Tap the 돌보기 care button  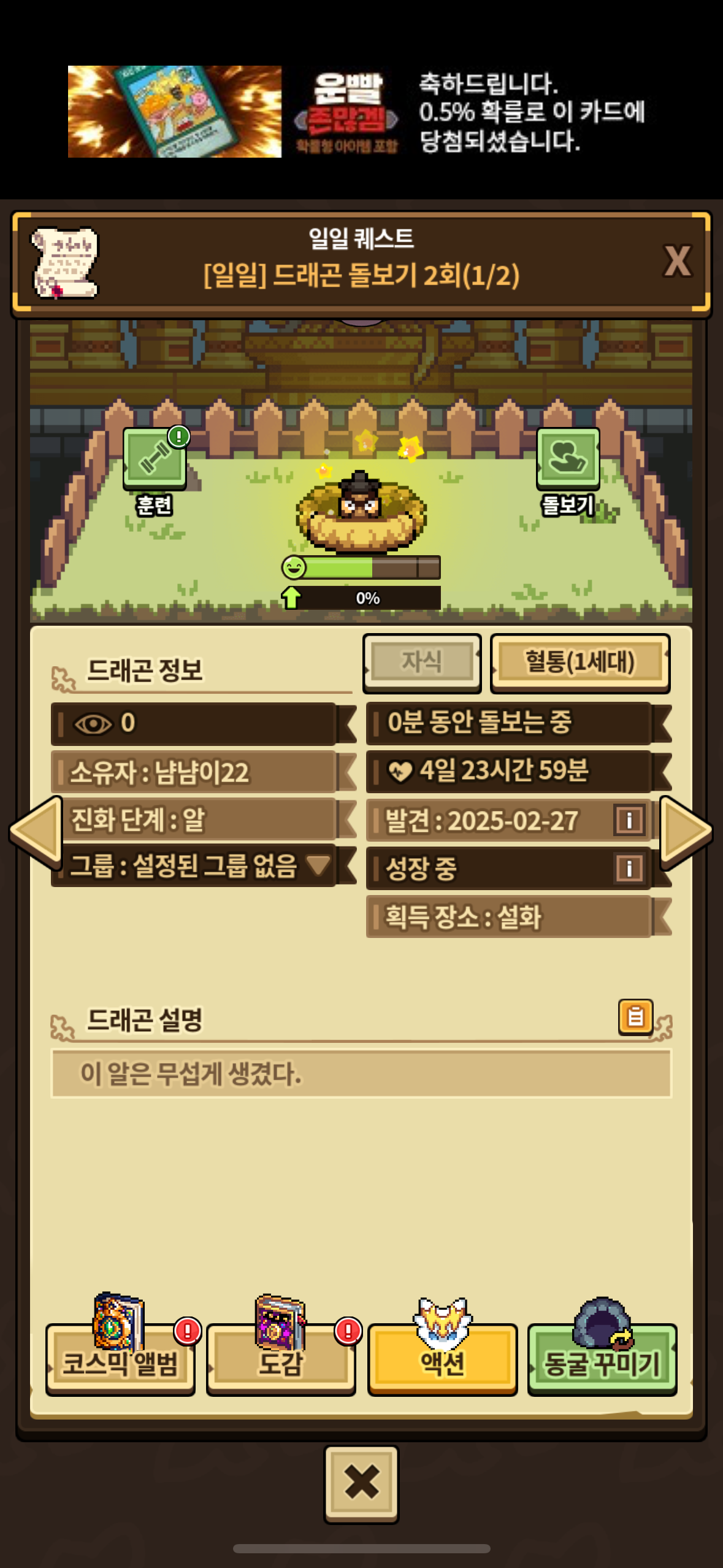click(x=568, y=459)
